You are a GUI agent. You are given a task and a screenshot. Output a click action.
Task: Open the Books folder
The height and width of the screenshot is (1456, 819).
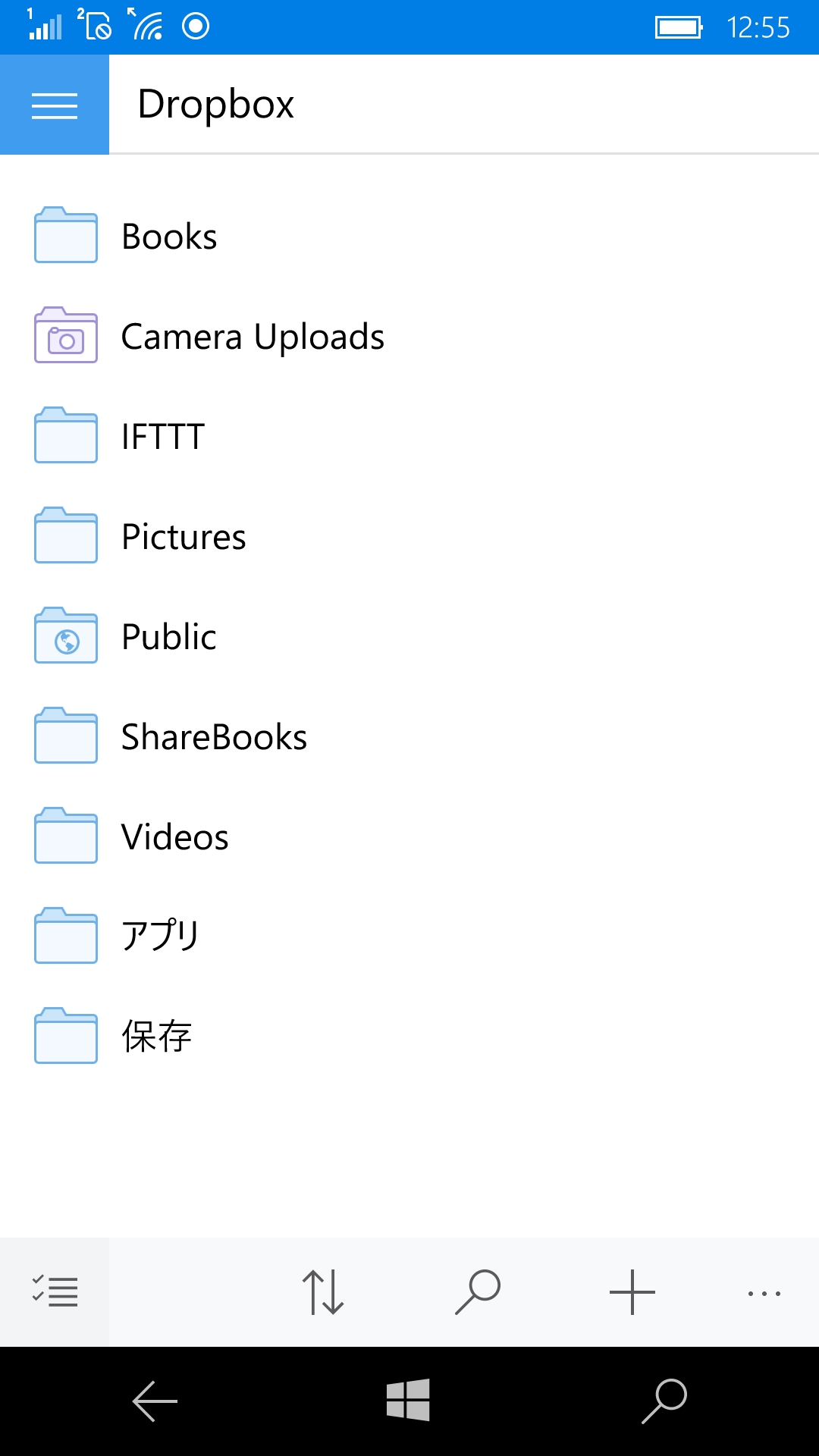(168, 236)
